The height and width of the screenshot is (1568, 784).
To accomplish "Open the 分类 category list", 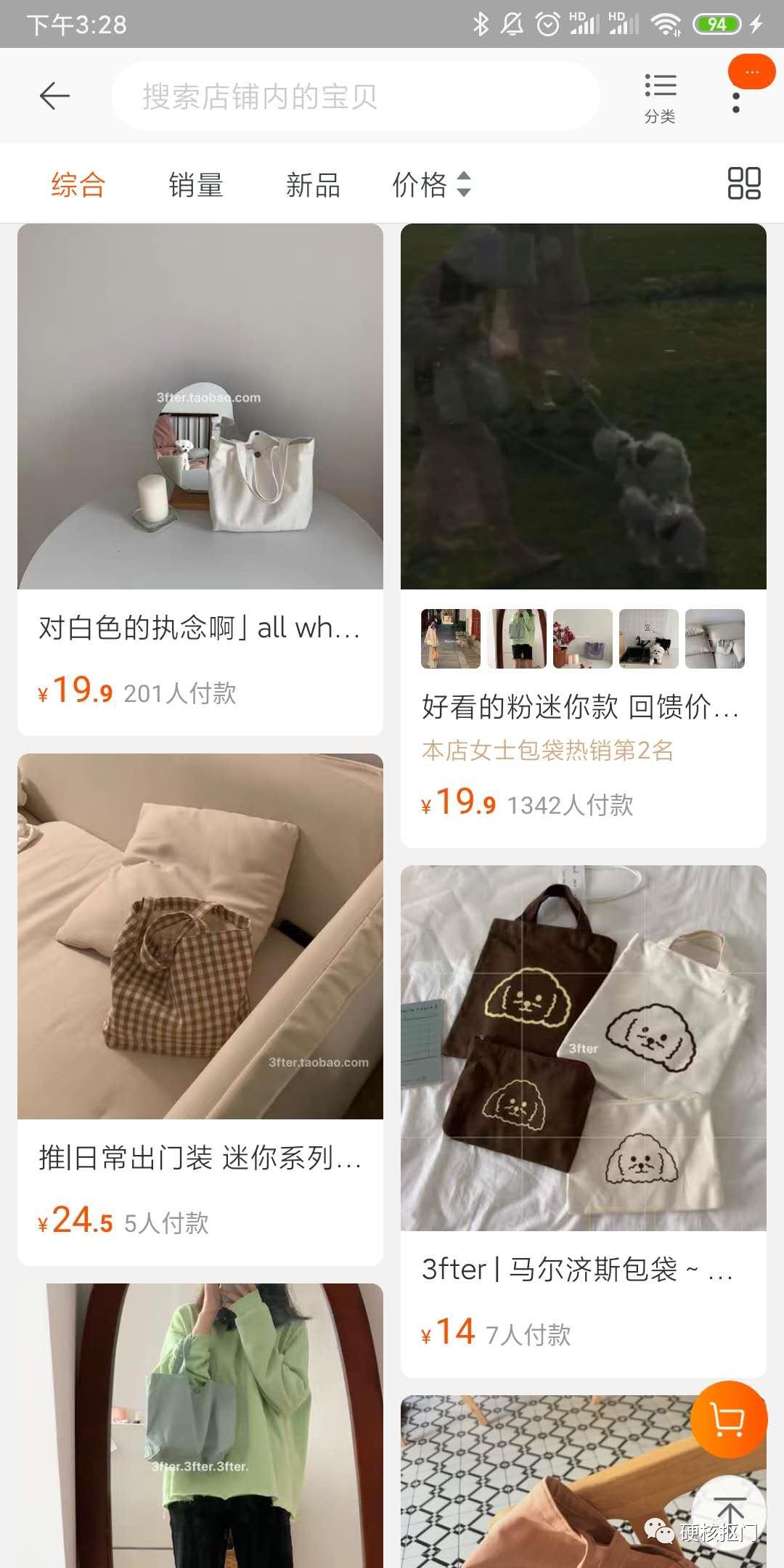I will pyautogui.click(x=661, y=96).
